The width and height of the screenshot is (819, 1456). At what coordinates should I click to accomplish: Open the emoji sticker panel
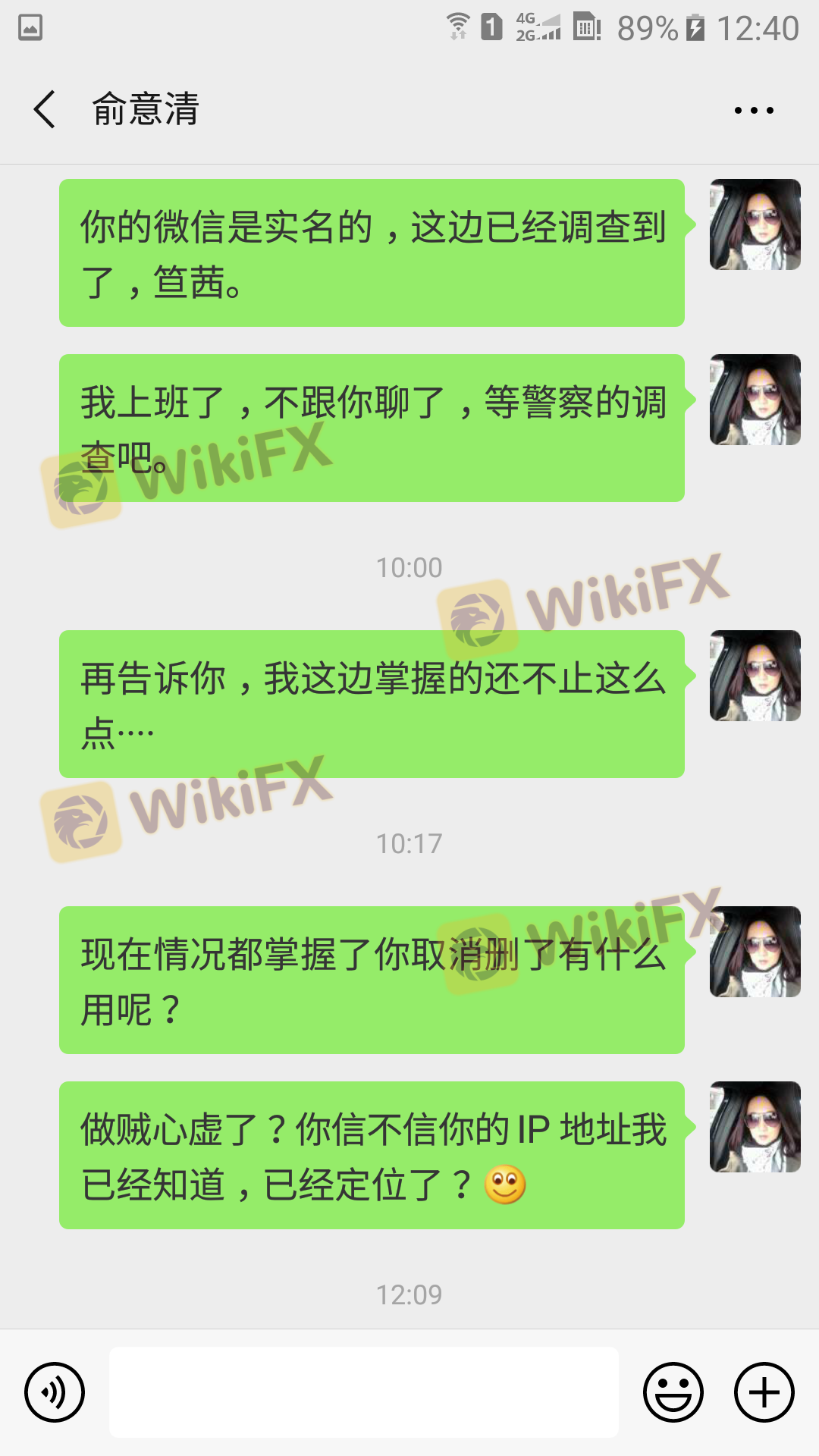673,1392
